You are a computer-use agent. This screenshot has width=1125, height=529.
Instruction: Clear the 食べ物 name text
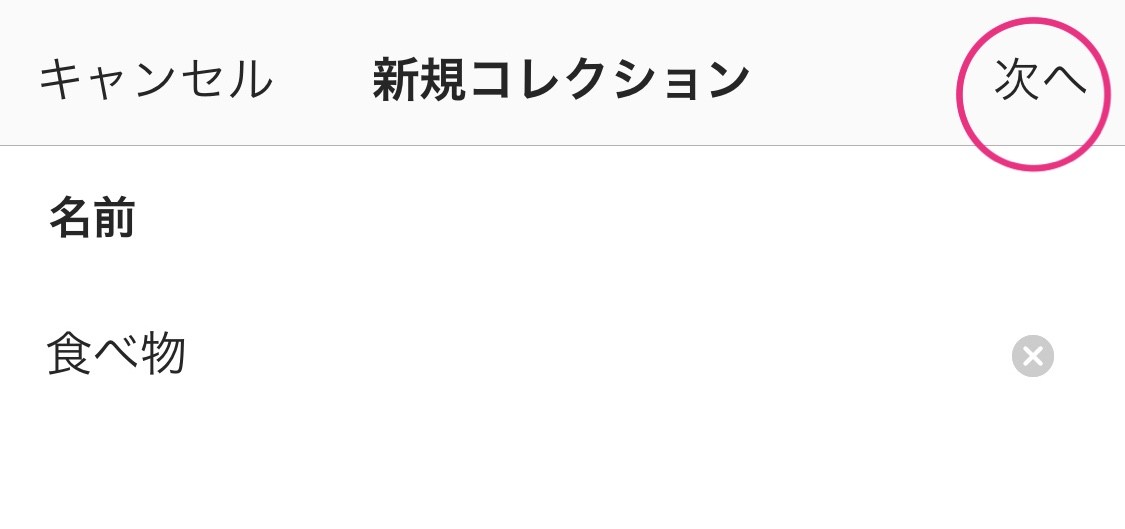[1032, 356]
